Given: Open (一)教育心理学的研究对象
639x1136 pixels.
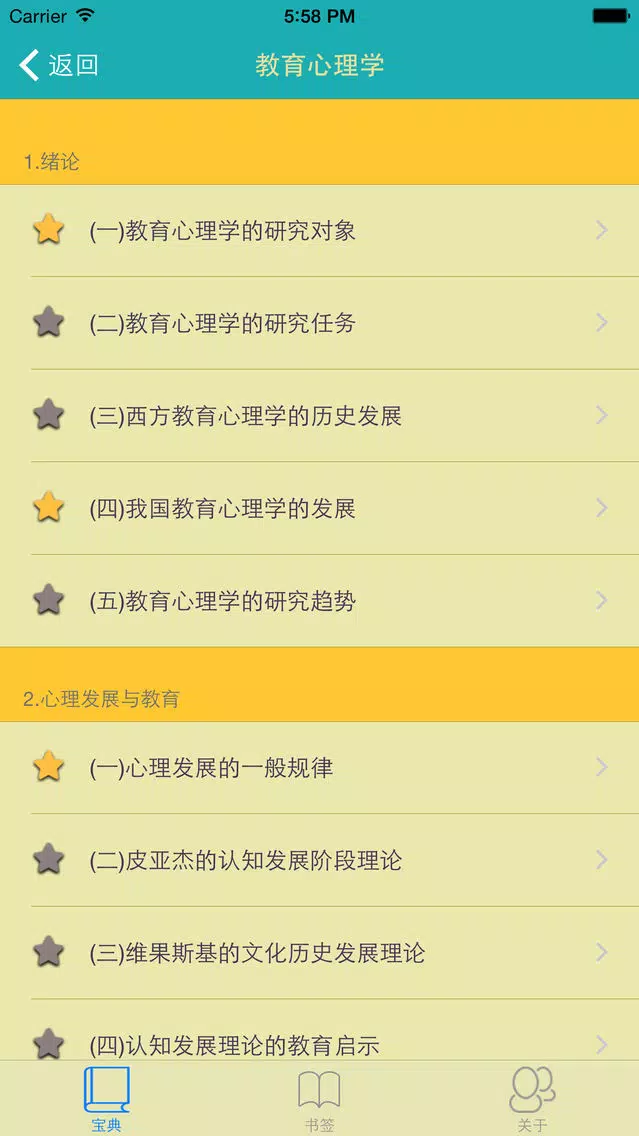Looking at the screenshot, I should (x=320, y=230).
